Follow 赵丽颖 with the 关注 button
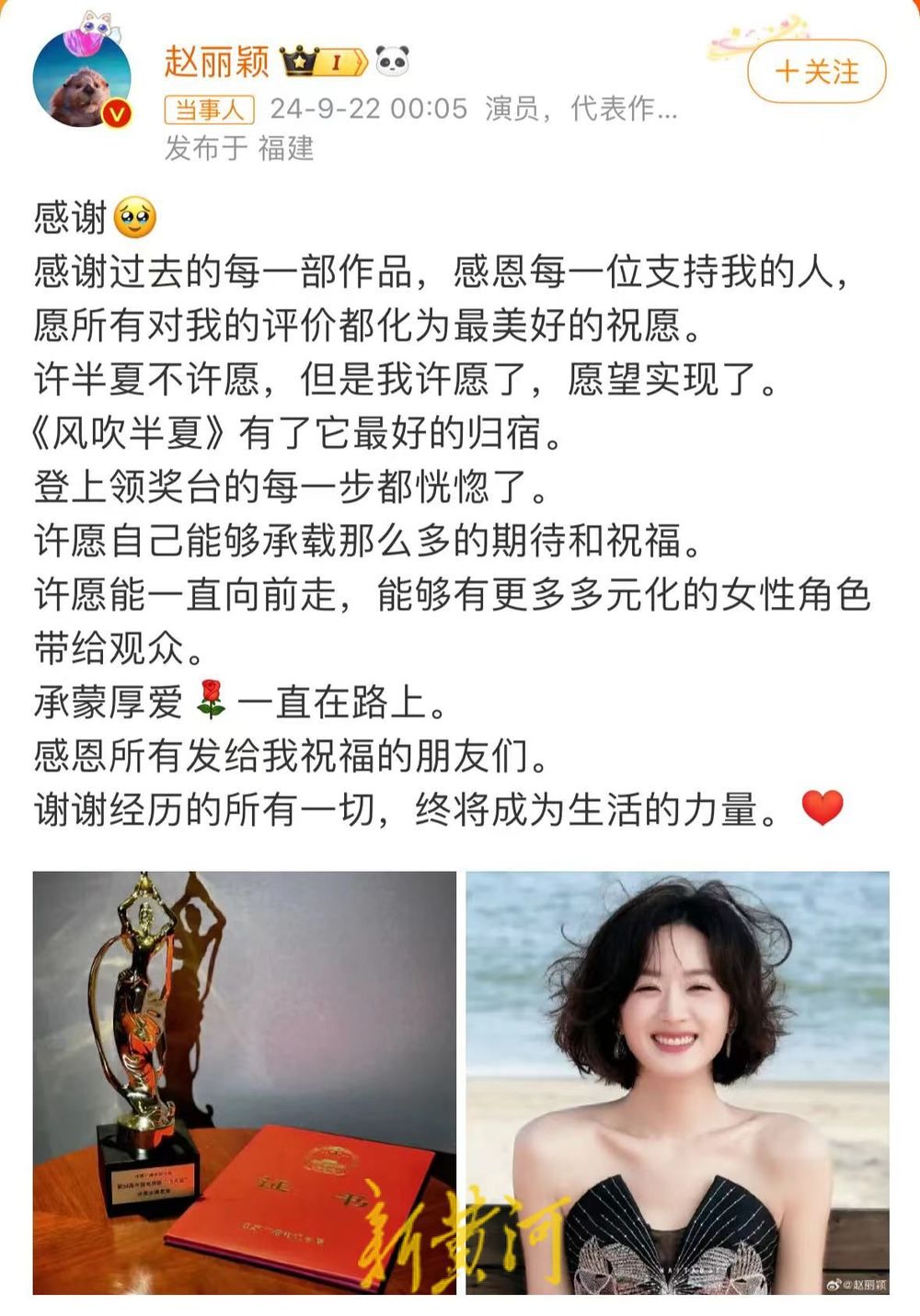This screenshot has height=1316, width=920. [x=816, y=72]
